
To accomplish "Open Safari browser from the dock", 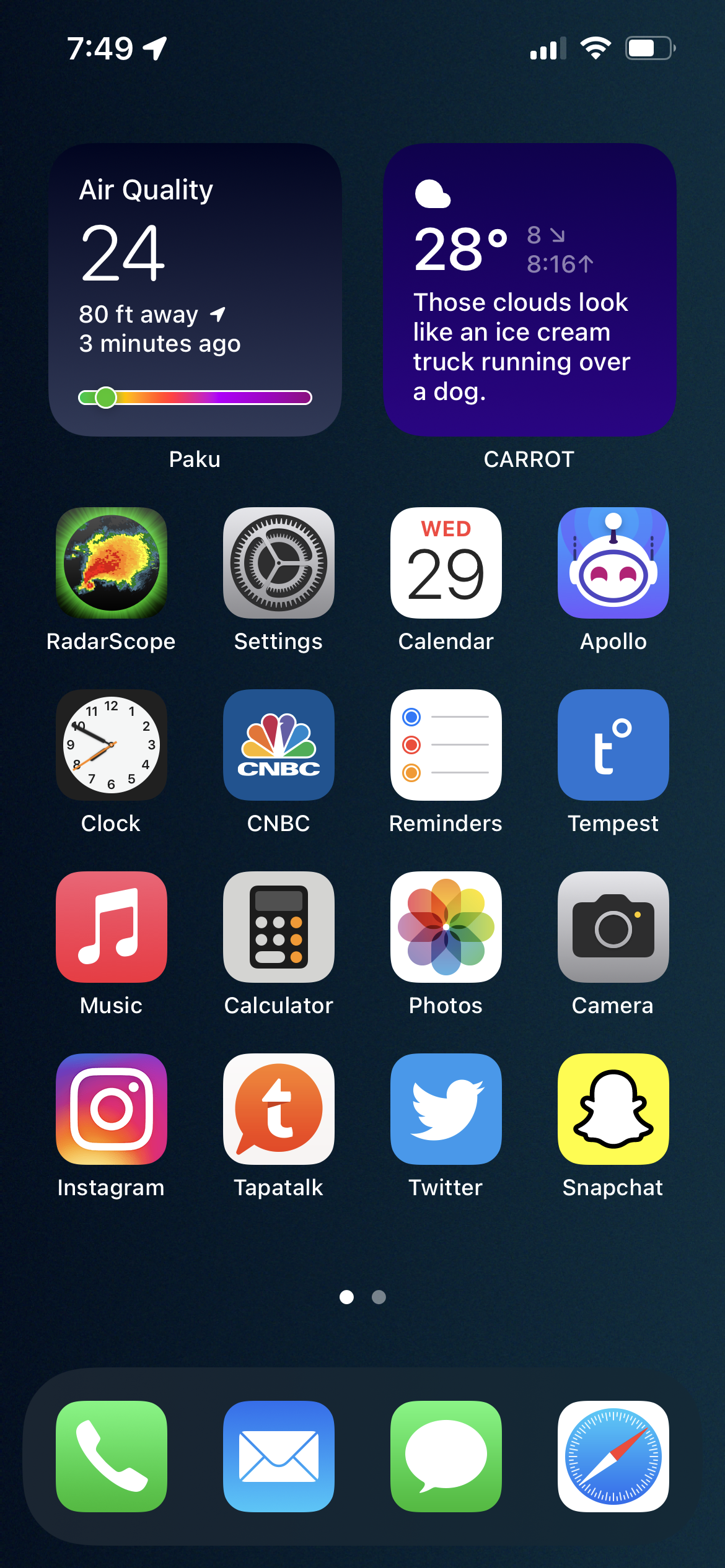I will coord(613,1456).
